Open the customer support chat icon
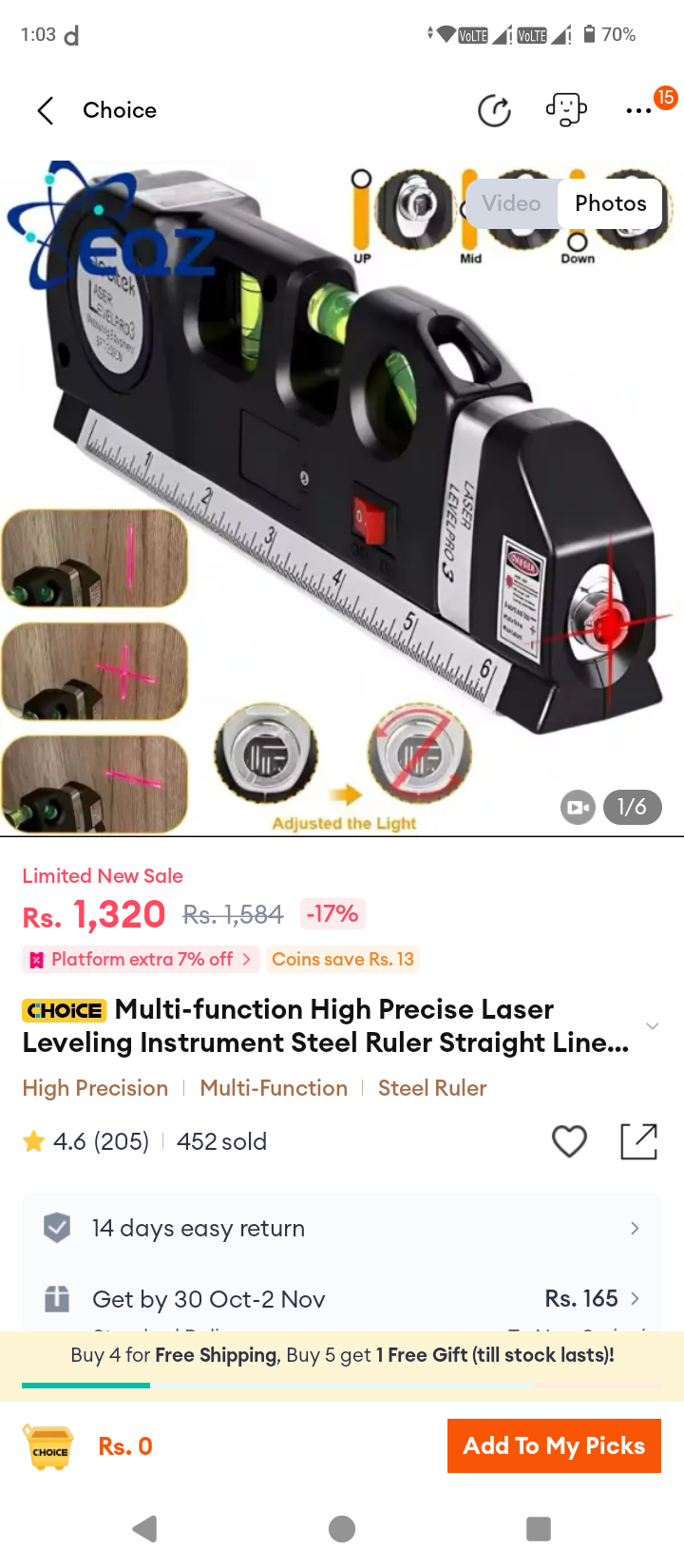 click(566, 110)
